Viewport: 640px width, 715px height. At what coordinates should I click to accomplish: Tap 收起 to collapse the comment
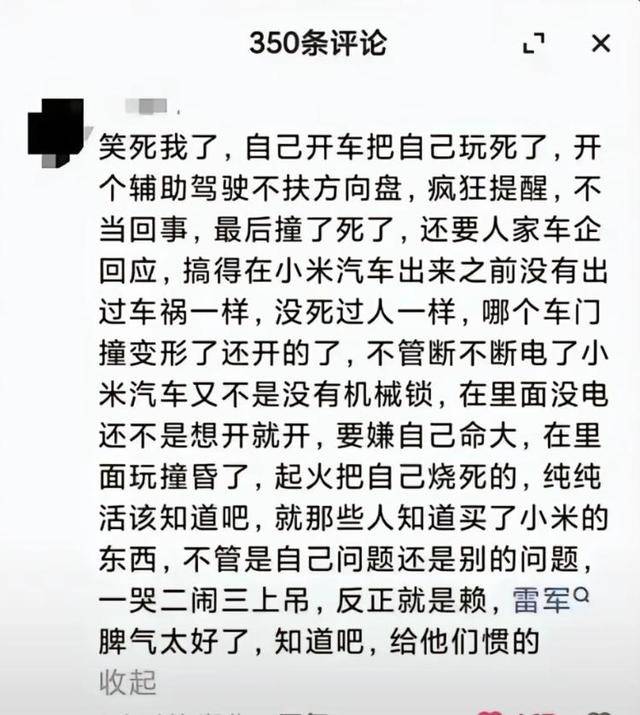pyautogui.click(x=128, y=682)
